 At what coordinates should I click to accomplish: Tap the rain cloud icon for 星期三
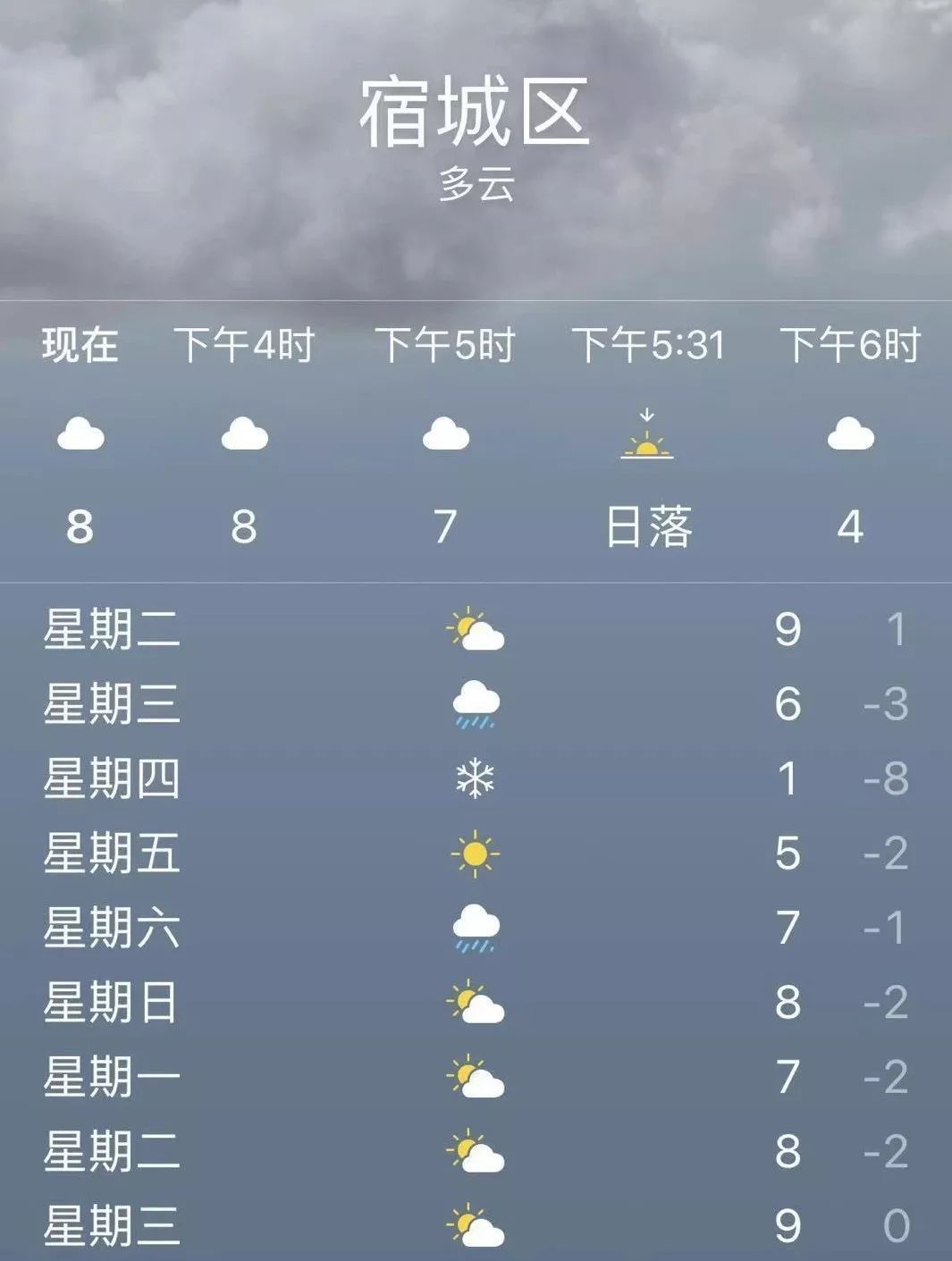[x=475, y=704]
